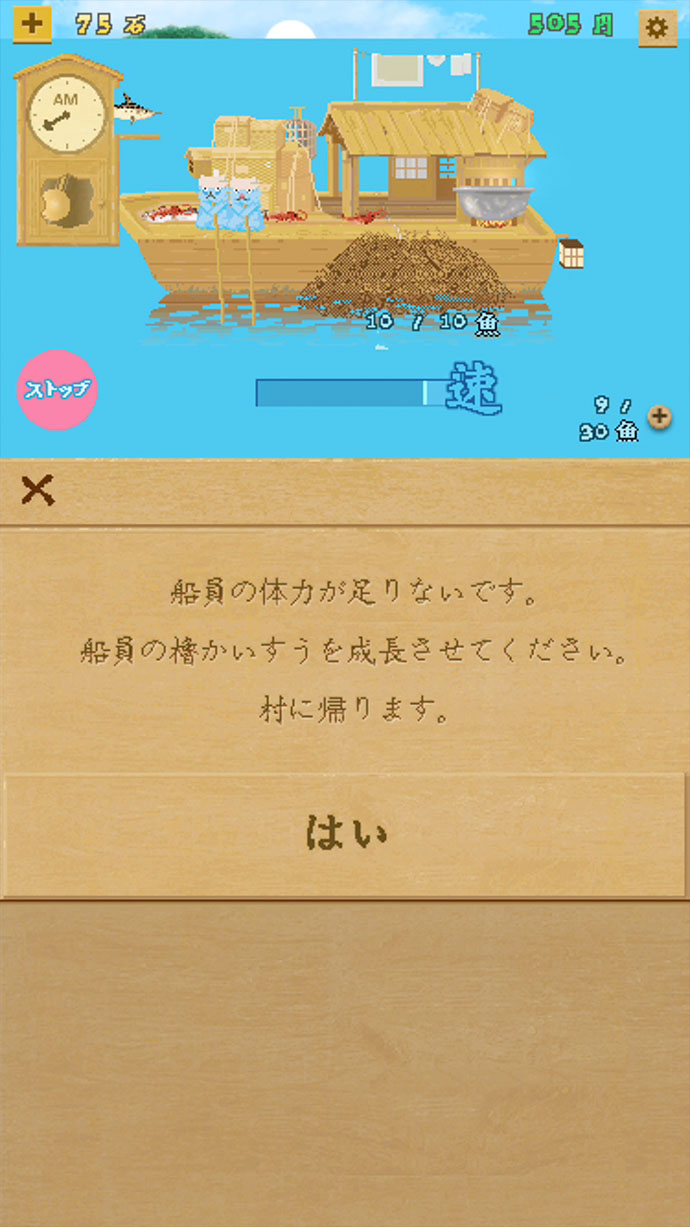
Task: Tap the pink ストップ button
Action: point(58,390)
